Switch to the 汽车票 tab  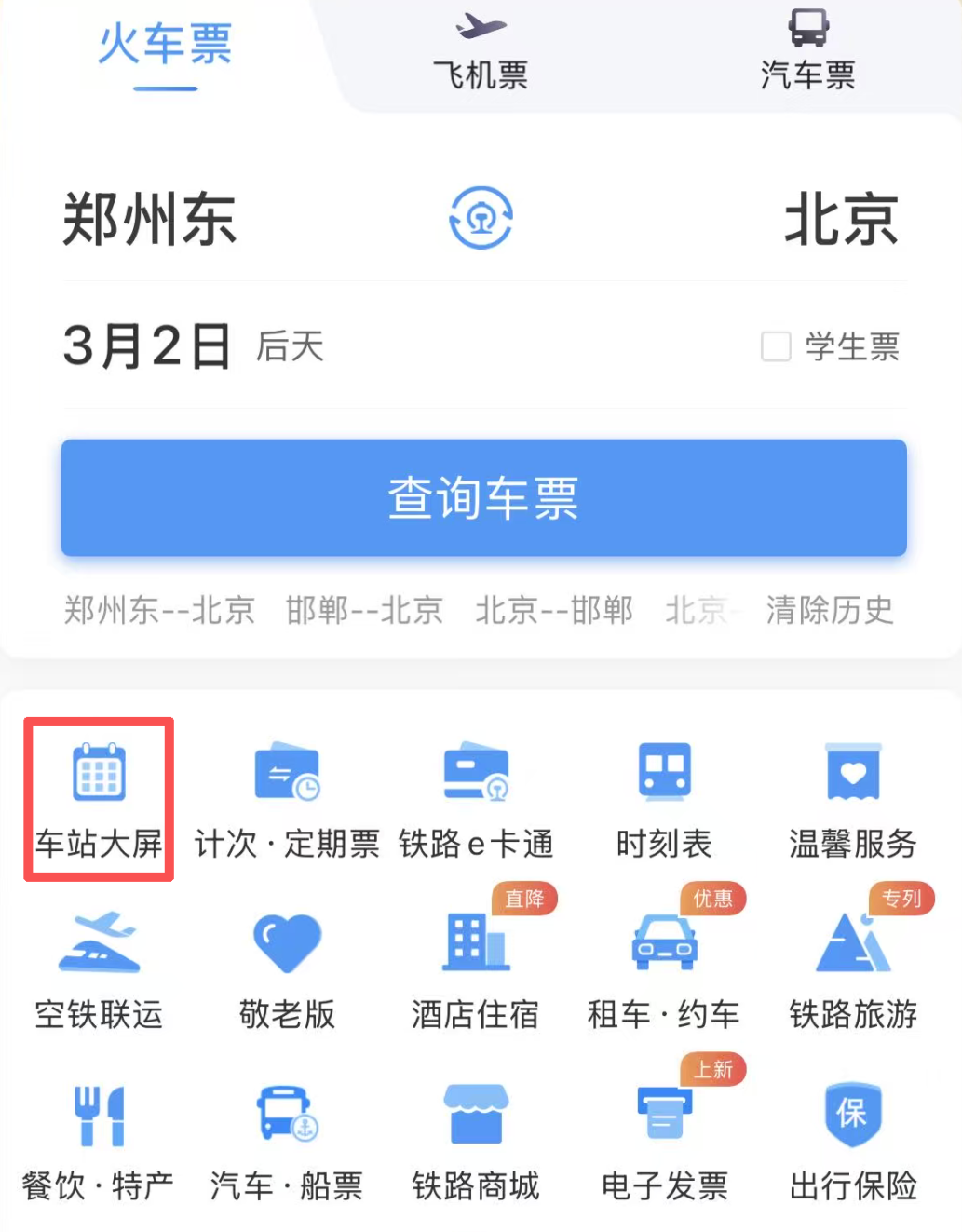coord(807,52)
